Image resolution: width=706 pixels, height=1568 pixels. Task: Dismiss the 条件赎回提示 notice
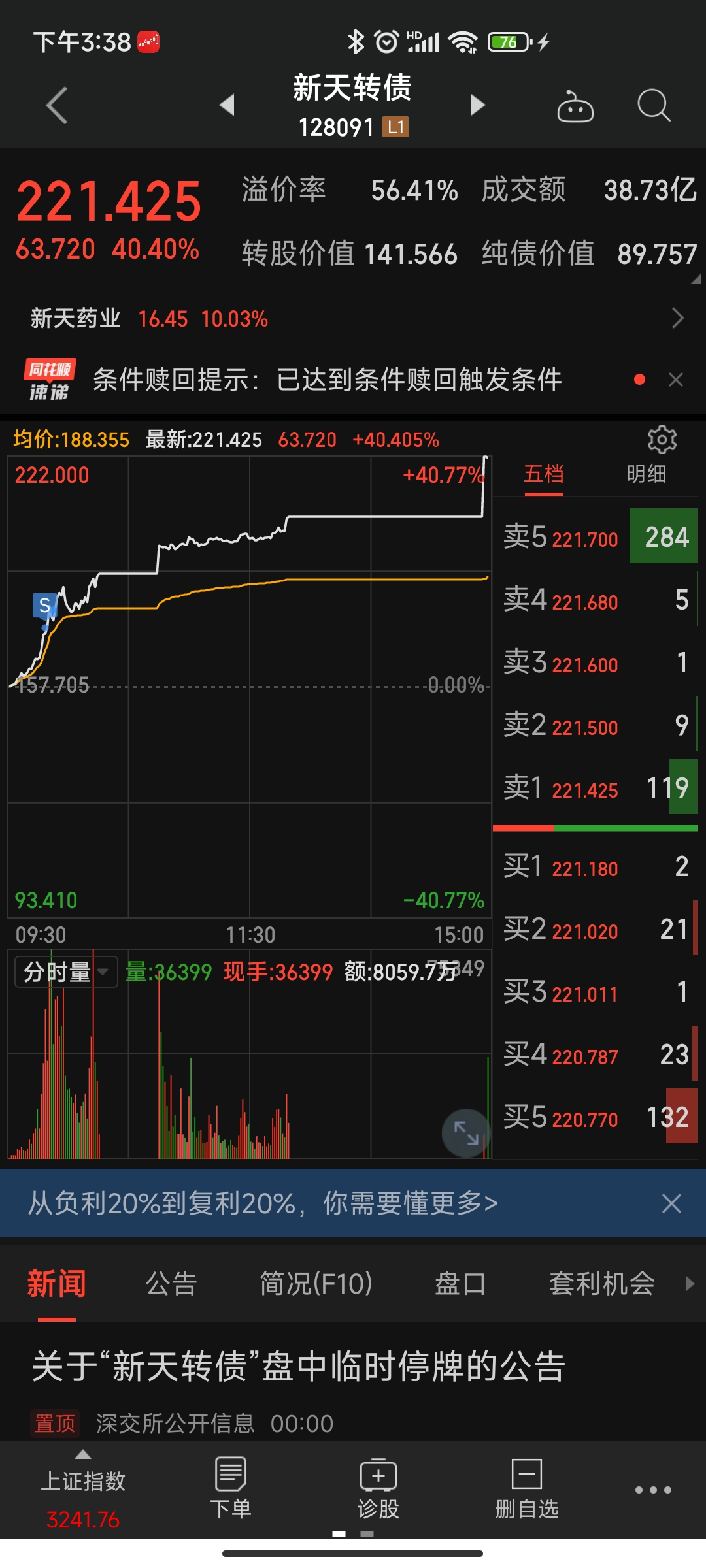pos(676,380)
